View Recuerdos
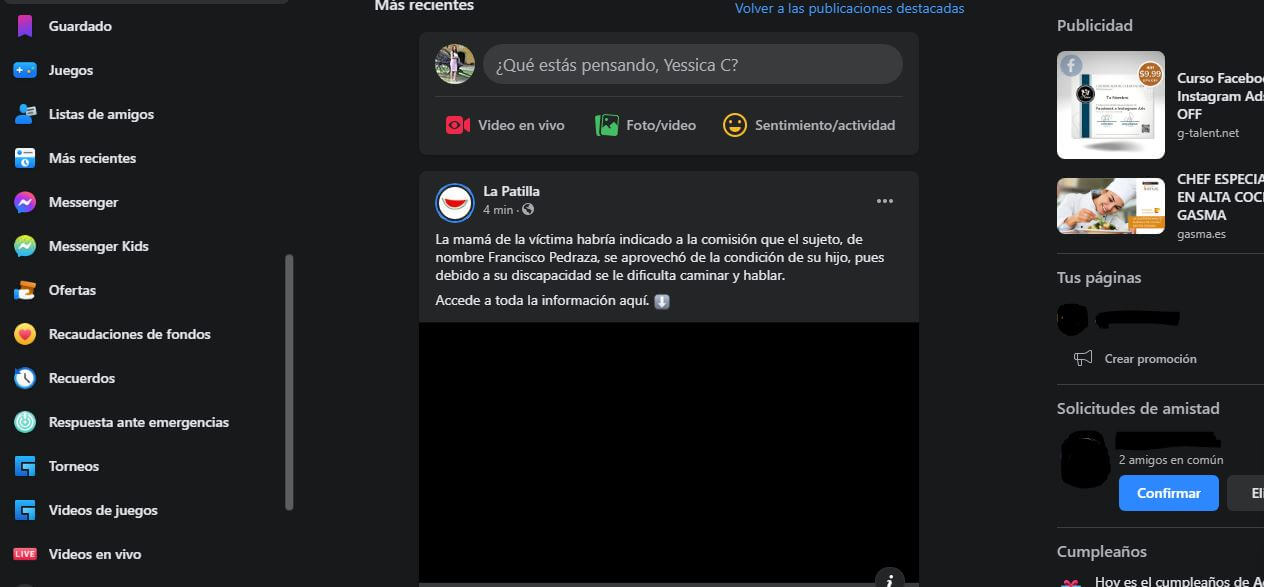Viewport: 1264px width, 587px height. click(81, 378)
